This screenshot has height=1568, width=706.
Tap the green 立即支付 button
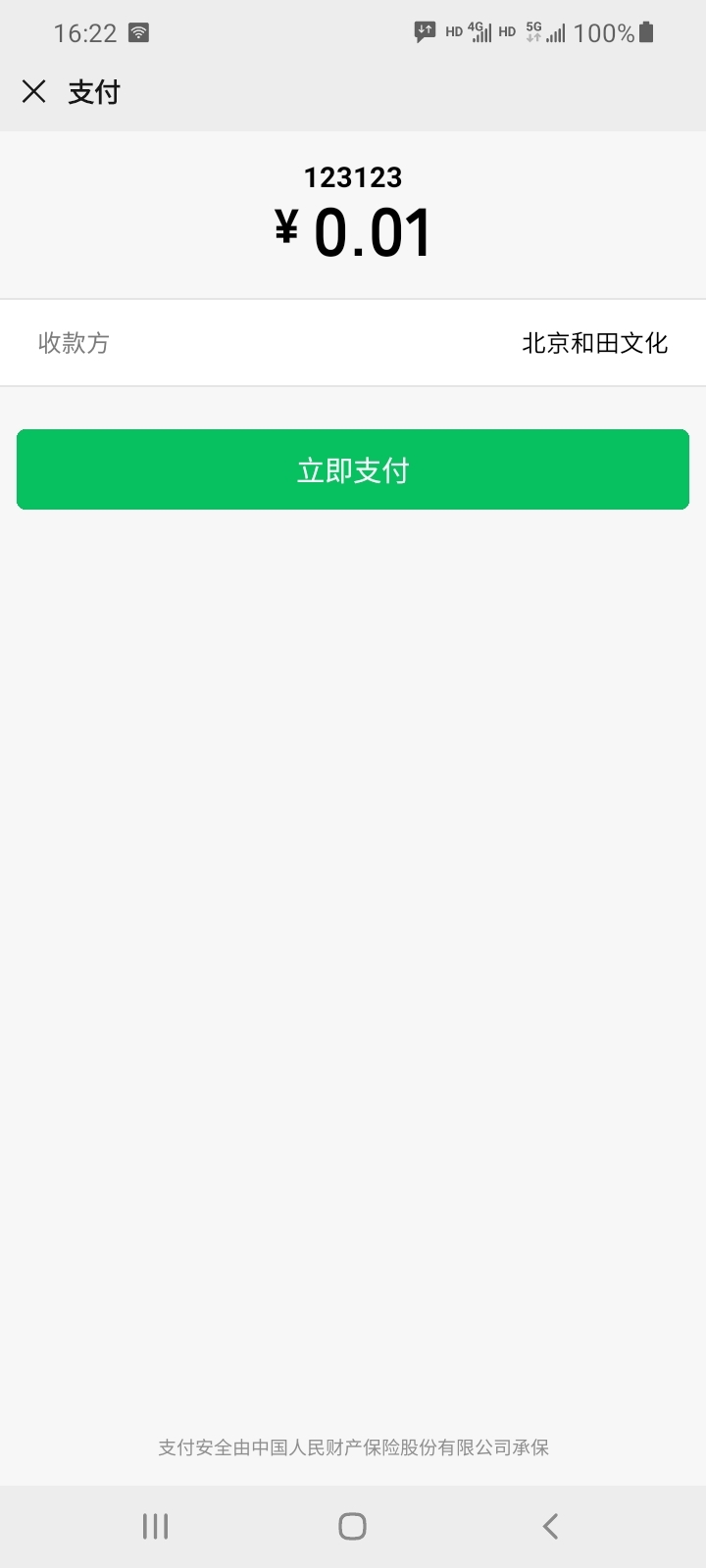(353, 469)
